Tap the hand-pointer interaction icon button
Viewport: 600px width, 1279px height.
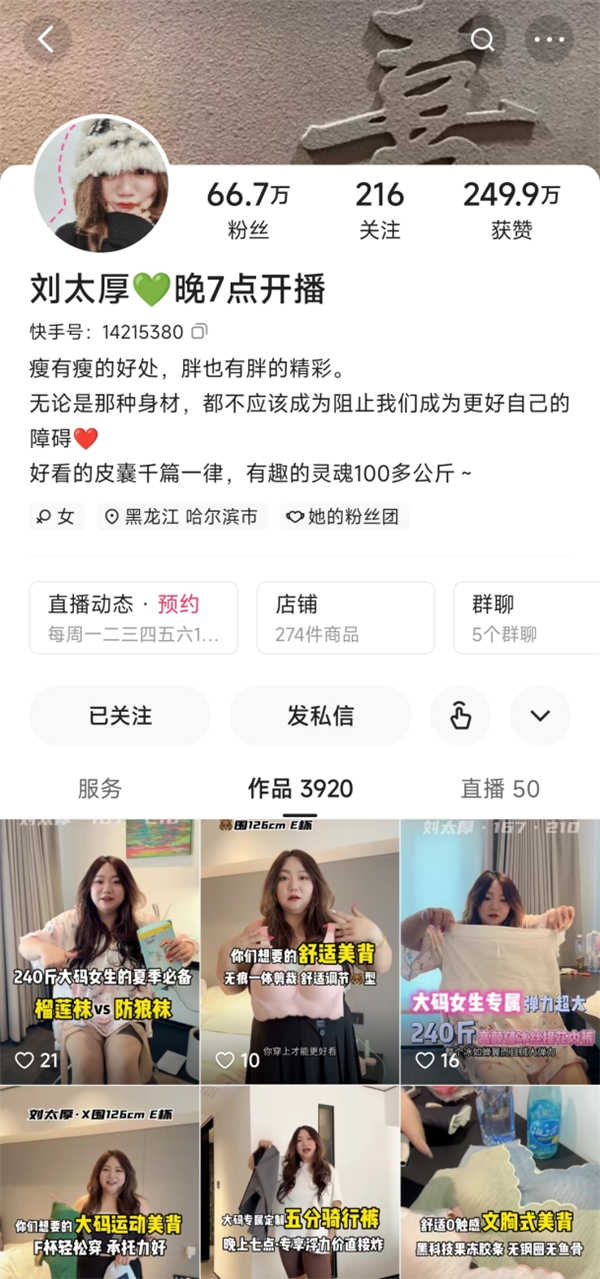460,716
